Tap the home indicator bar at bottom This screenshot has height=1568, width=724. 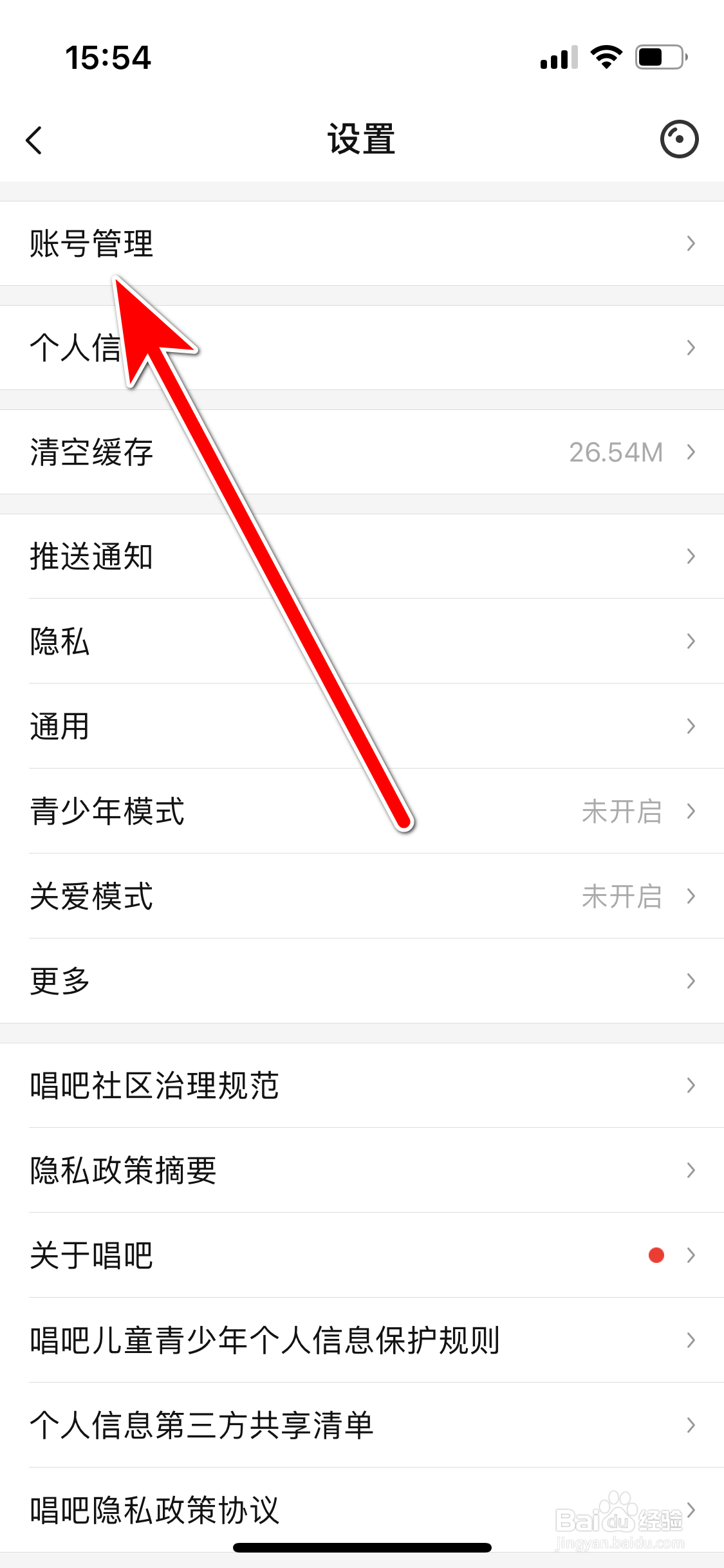tap(362, 1547)
